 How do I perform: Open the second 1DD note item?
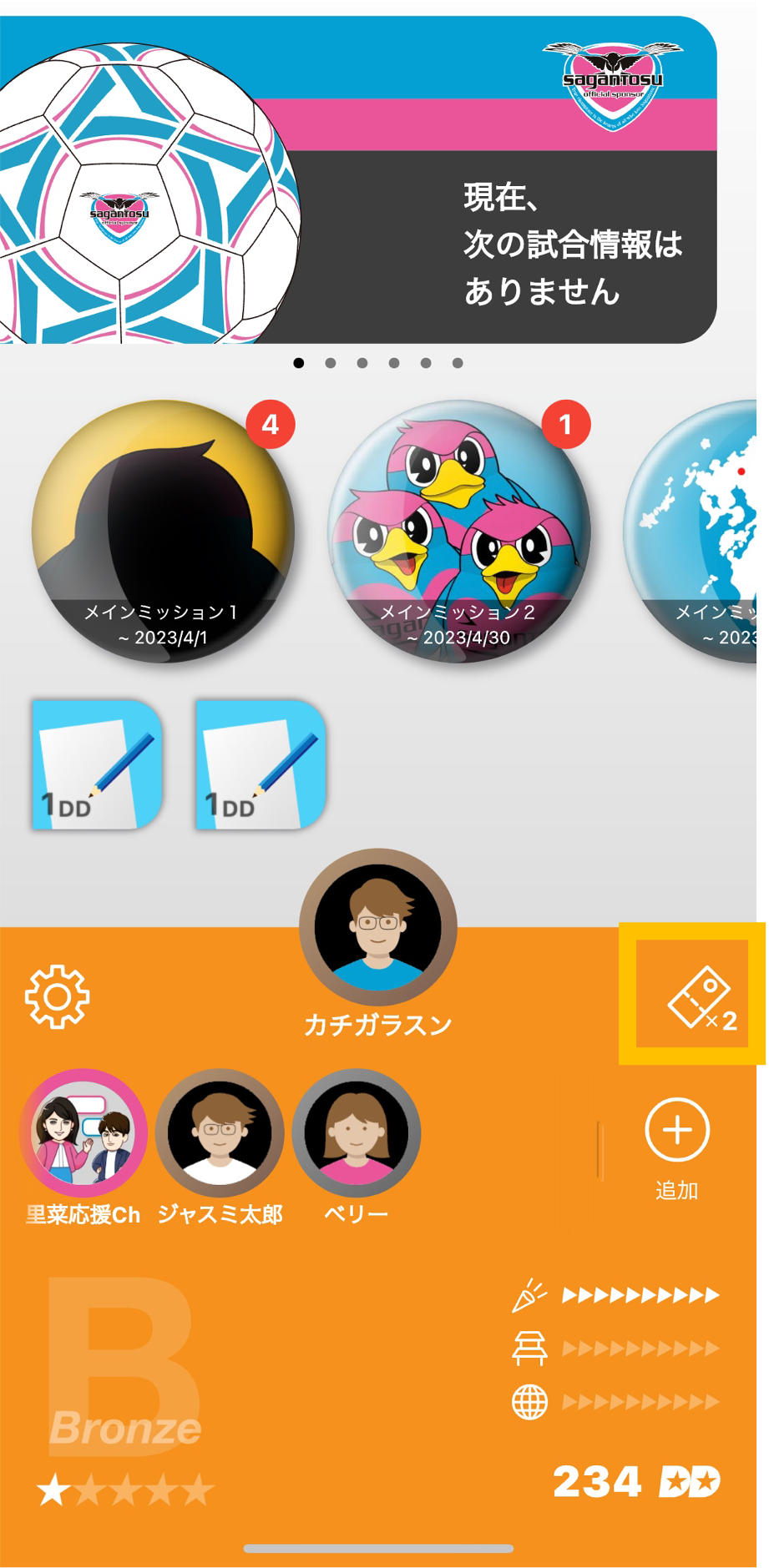[x=261, y=764]
